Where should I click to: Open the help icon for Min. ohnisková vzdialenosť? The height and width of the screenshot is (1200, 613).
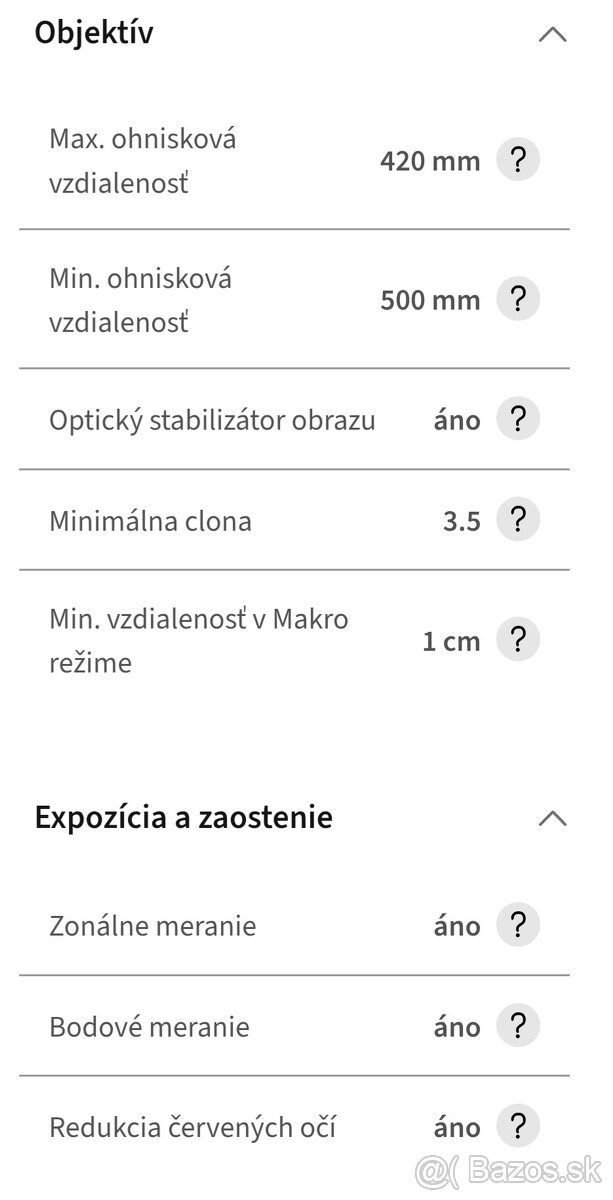click(x=518, y=298)
